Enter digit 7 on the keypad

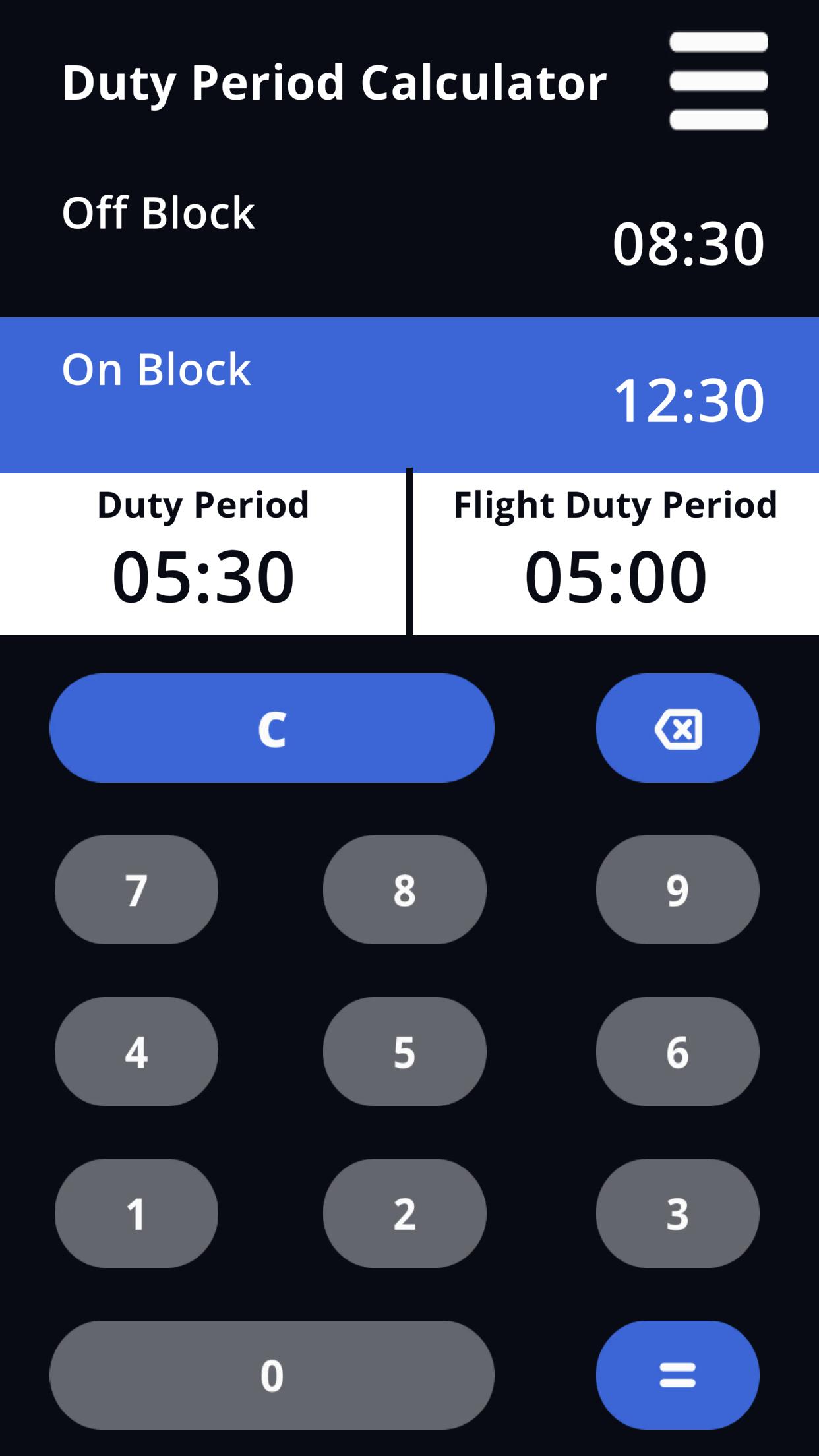136,890
